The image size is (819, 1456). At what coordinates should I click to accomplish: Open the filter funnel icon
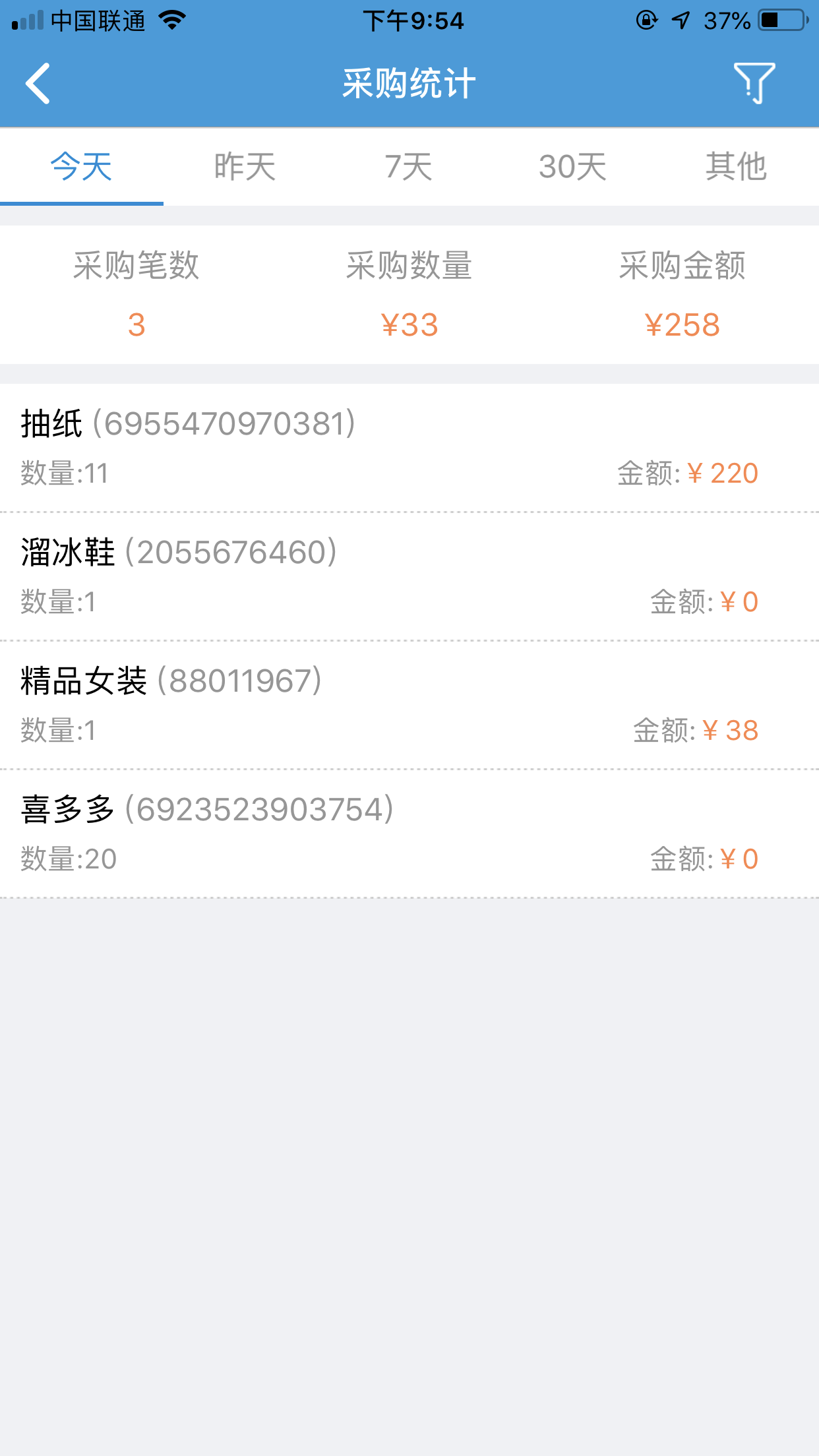pyautogui.click(x=754, y=84)
